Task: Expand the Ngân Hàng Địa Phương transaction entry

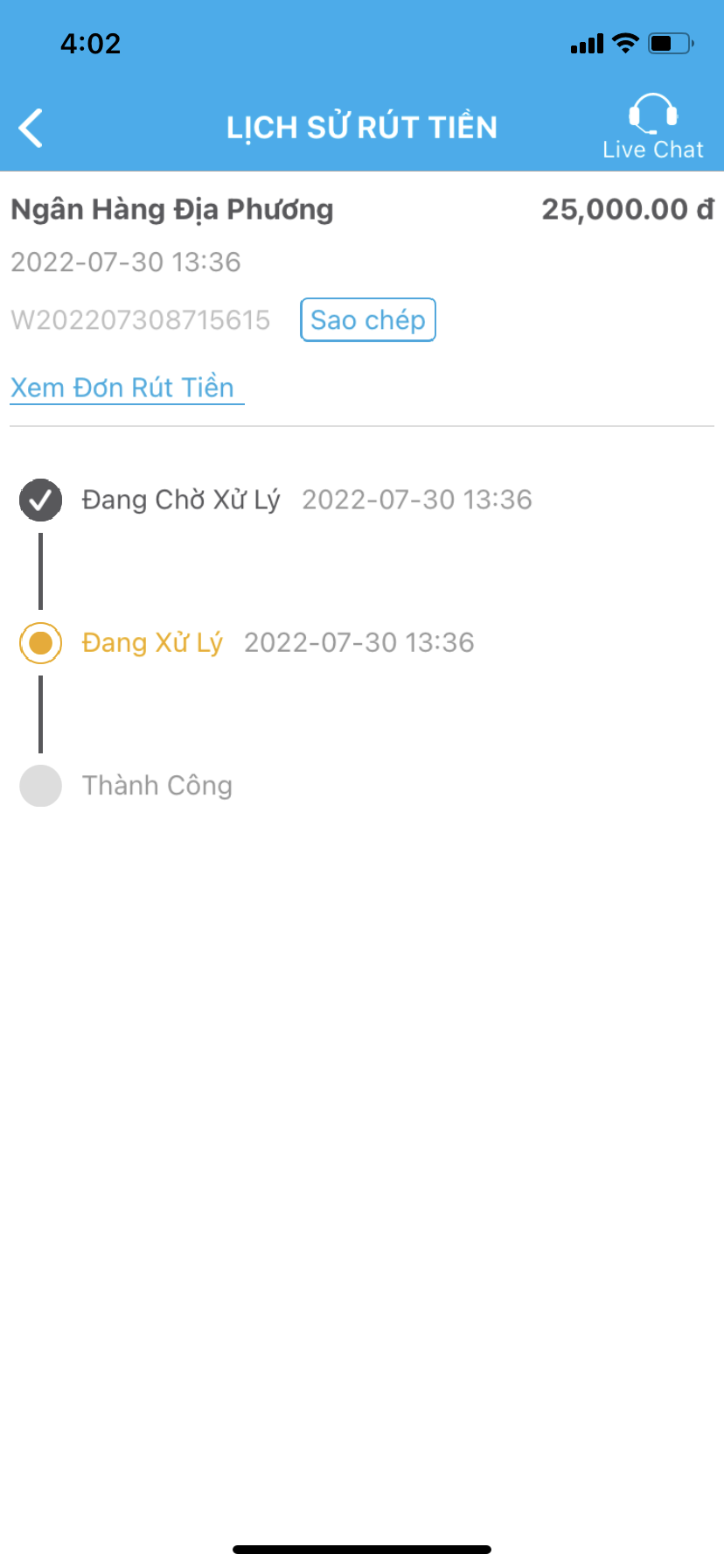Action: coord(171,209)
